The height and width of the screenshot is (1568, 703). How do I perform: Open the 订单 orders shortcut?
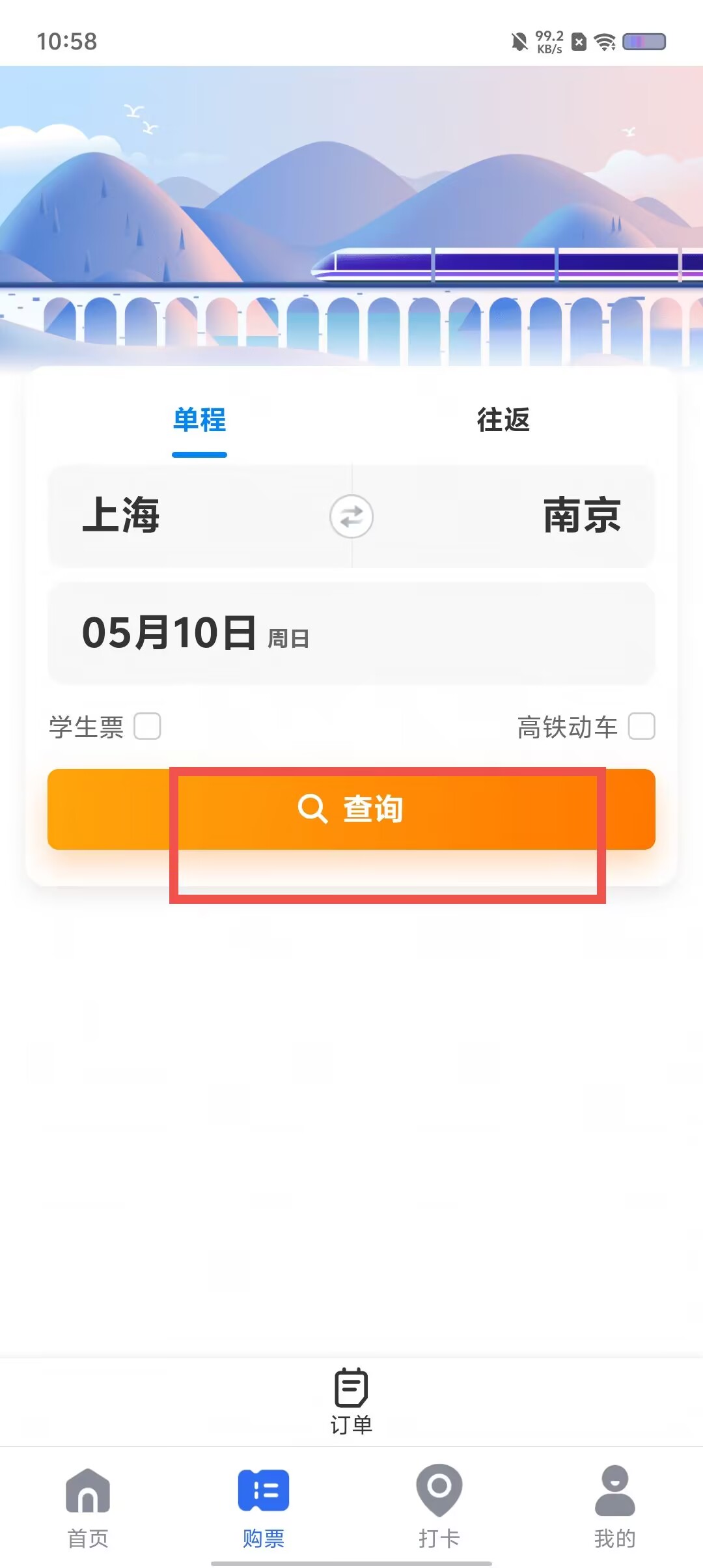click(x=351, y=1401)
